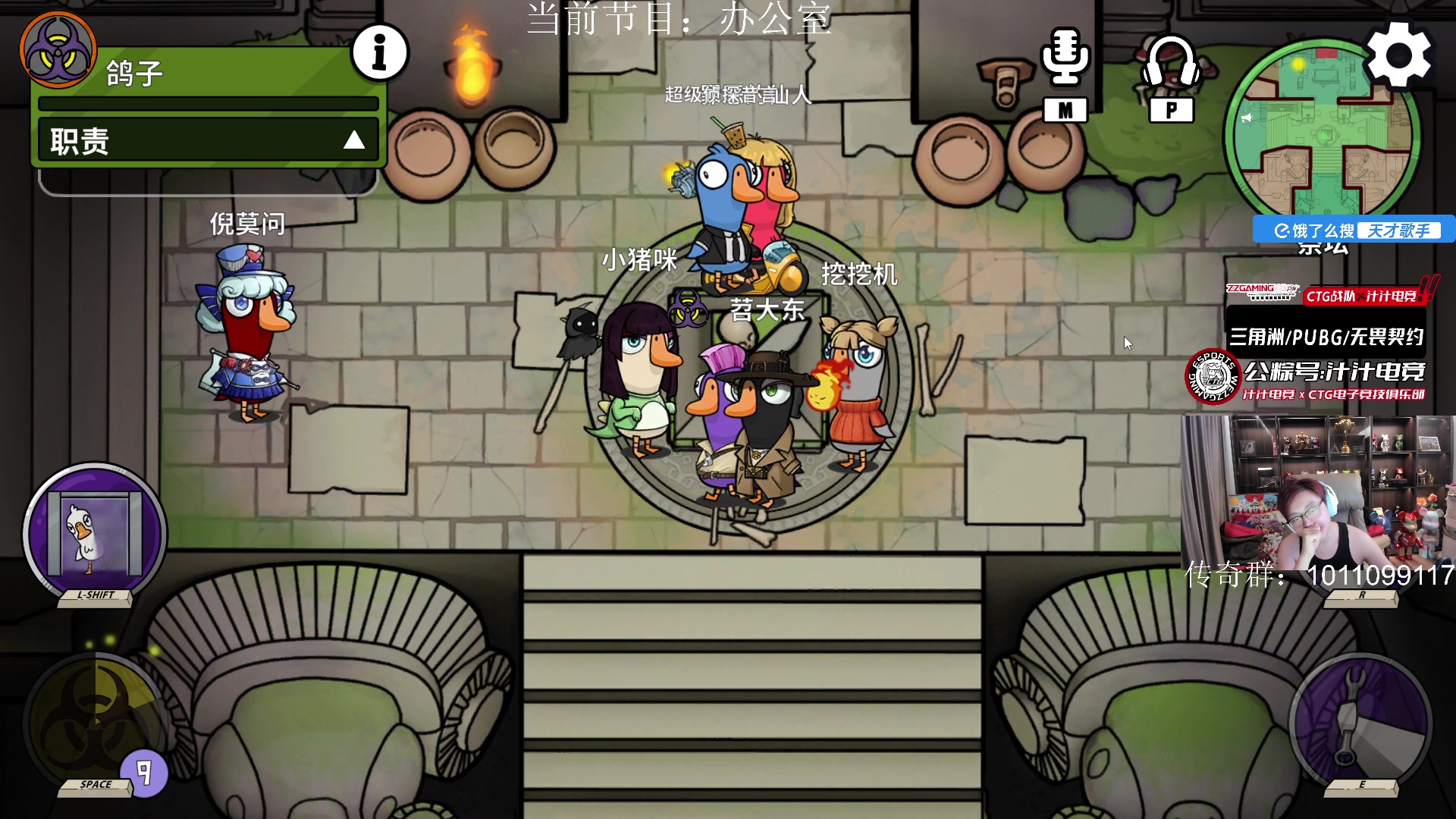Open the settings gear

pos(1399,55)
